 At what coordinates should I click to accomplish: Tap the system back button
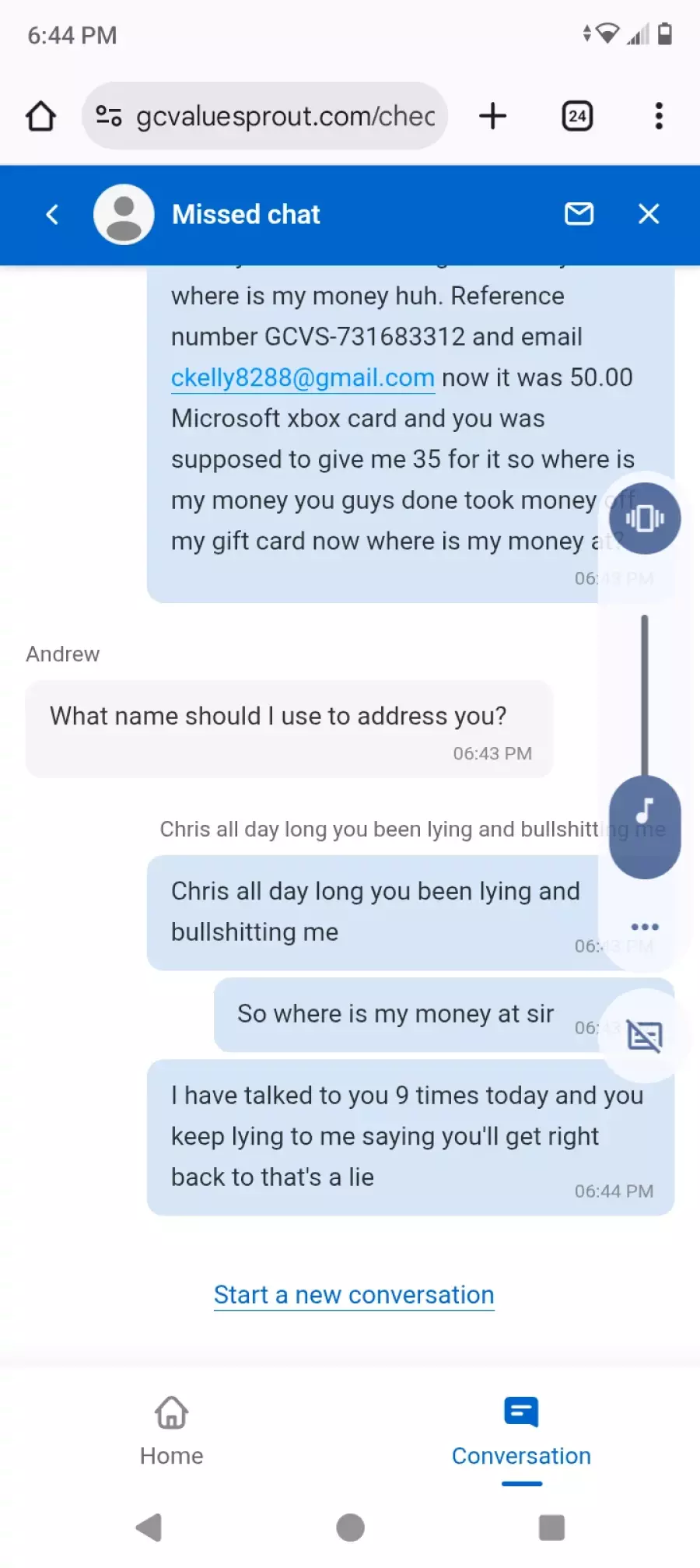tap(149, 1527)
